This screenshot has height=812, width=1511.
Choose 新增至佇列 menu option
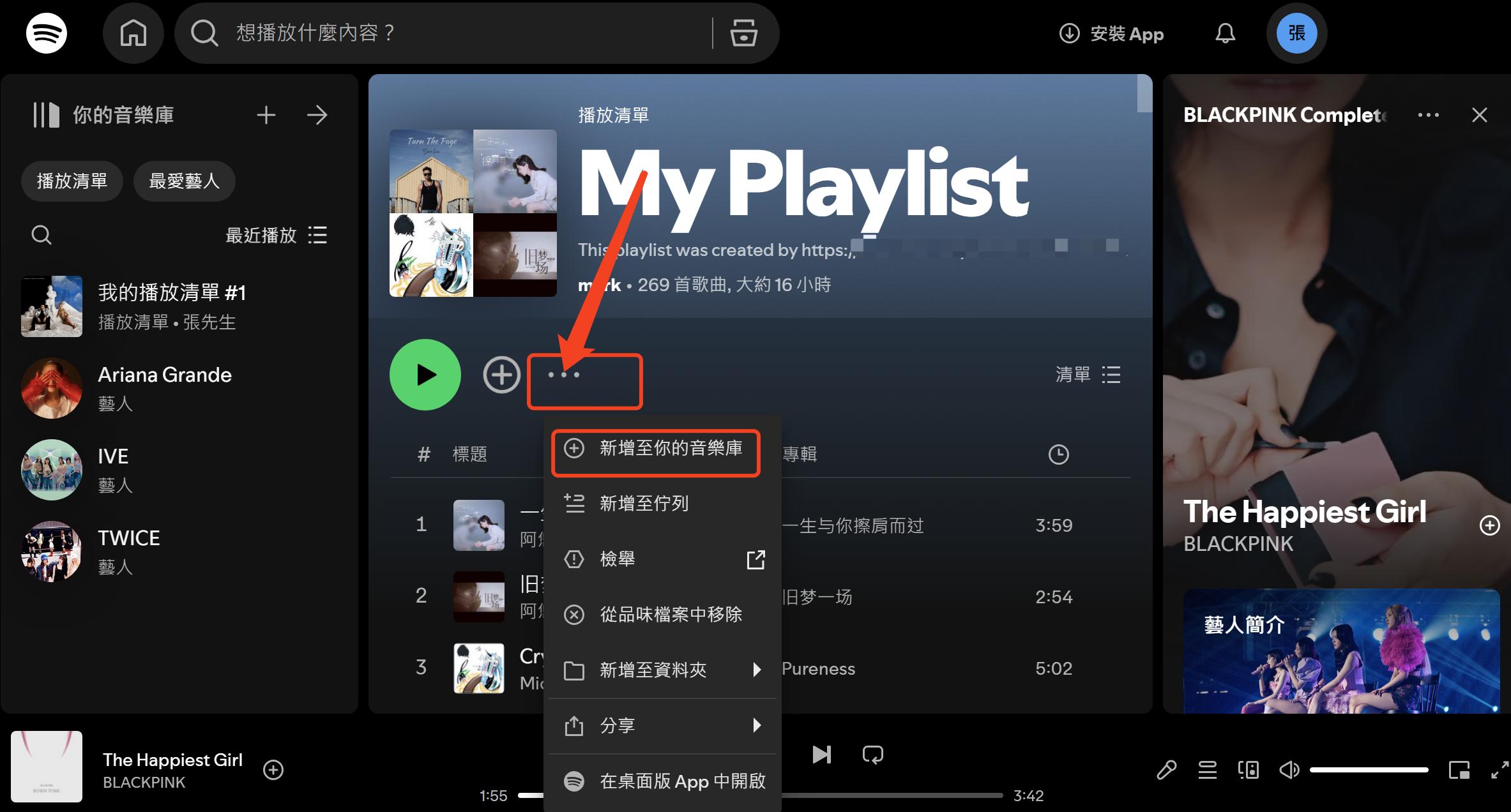click(x=644, y=504)
